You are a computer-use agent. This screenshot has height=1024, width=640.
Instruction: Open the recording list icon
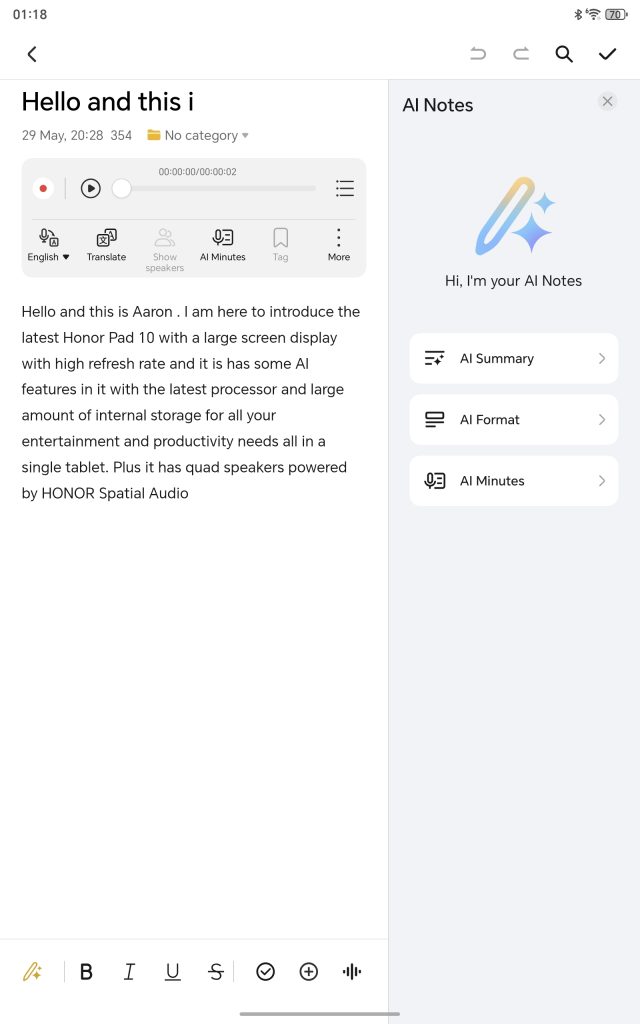345,188
